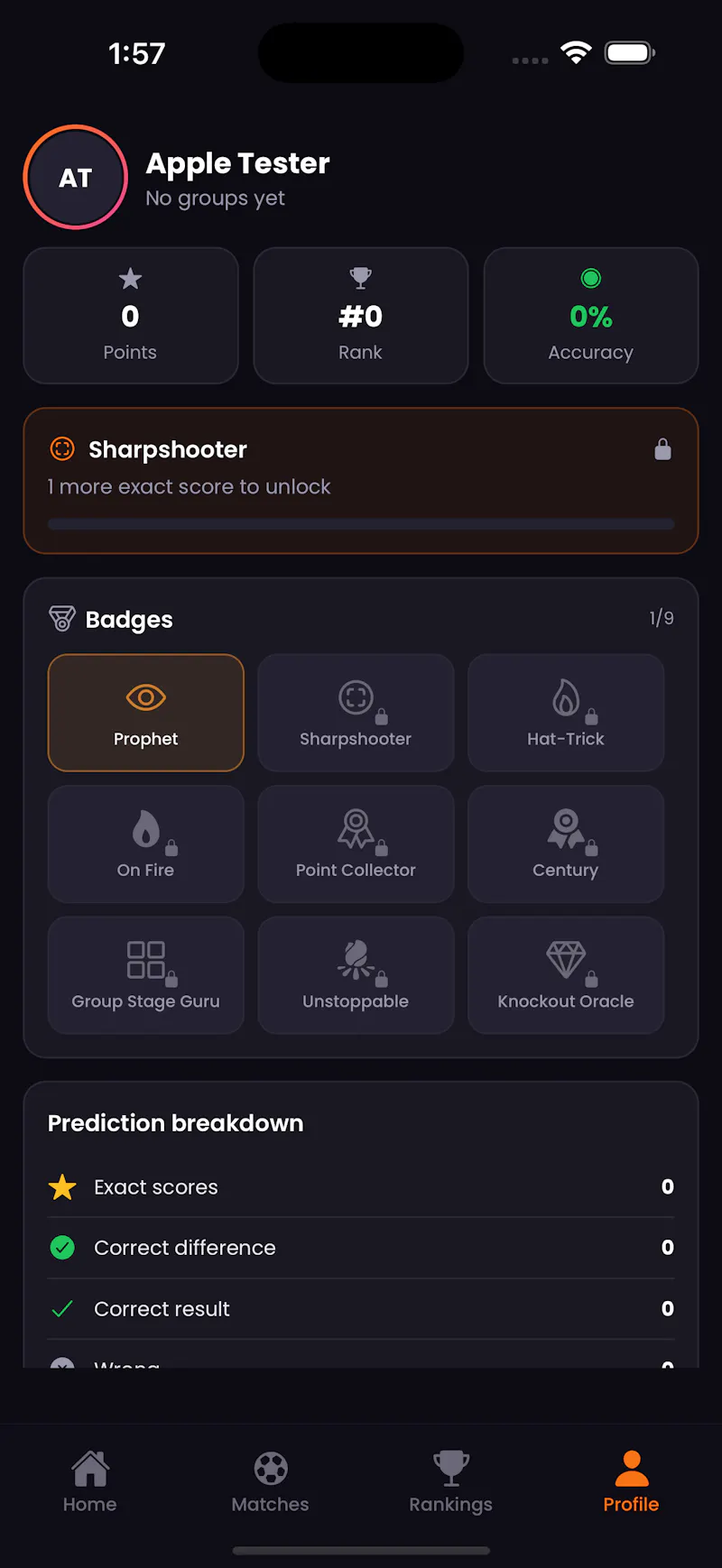This screenshot has height=1568, width=722.
Task: View the Point Collector badge
Action: 356,844
